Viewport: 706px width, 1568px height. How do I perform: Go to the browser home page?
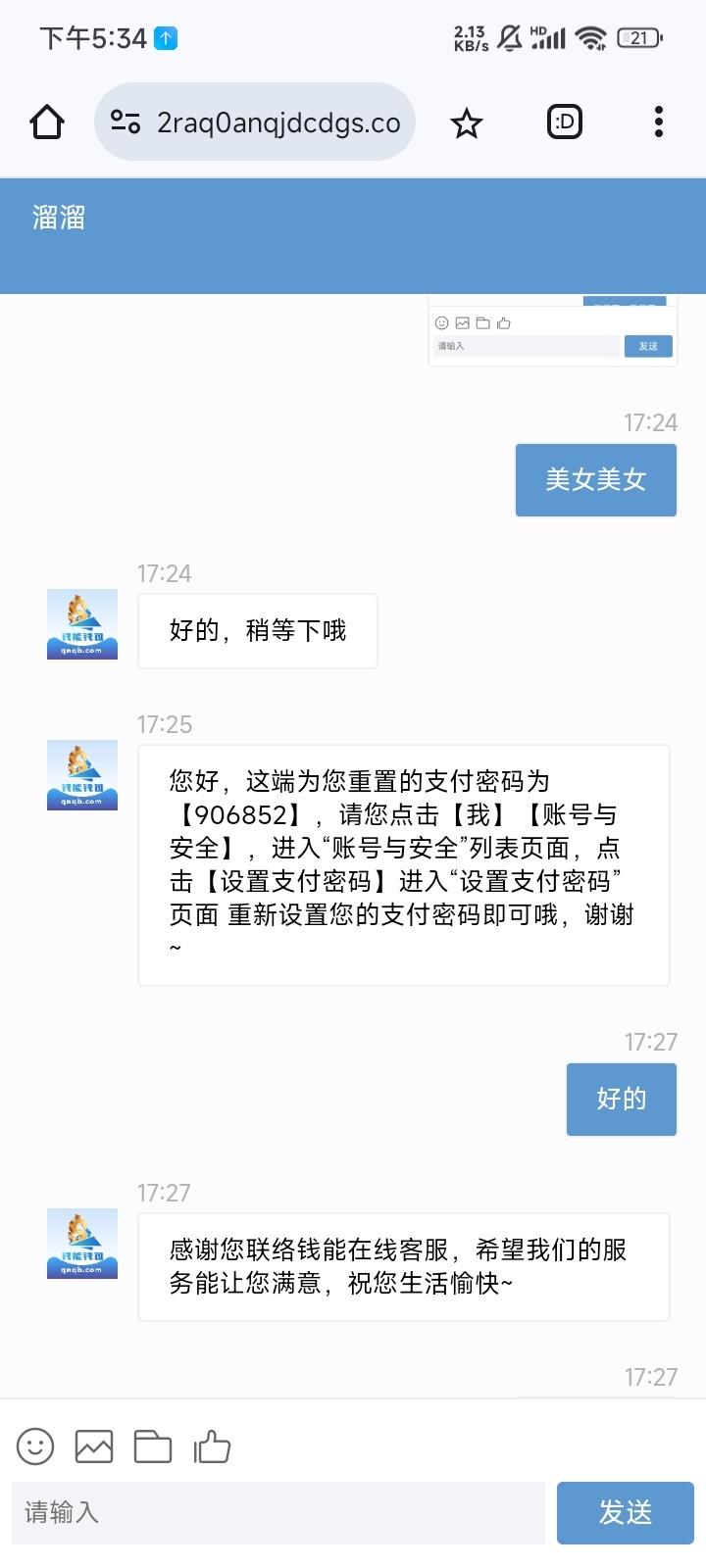coord(46,122)
